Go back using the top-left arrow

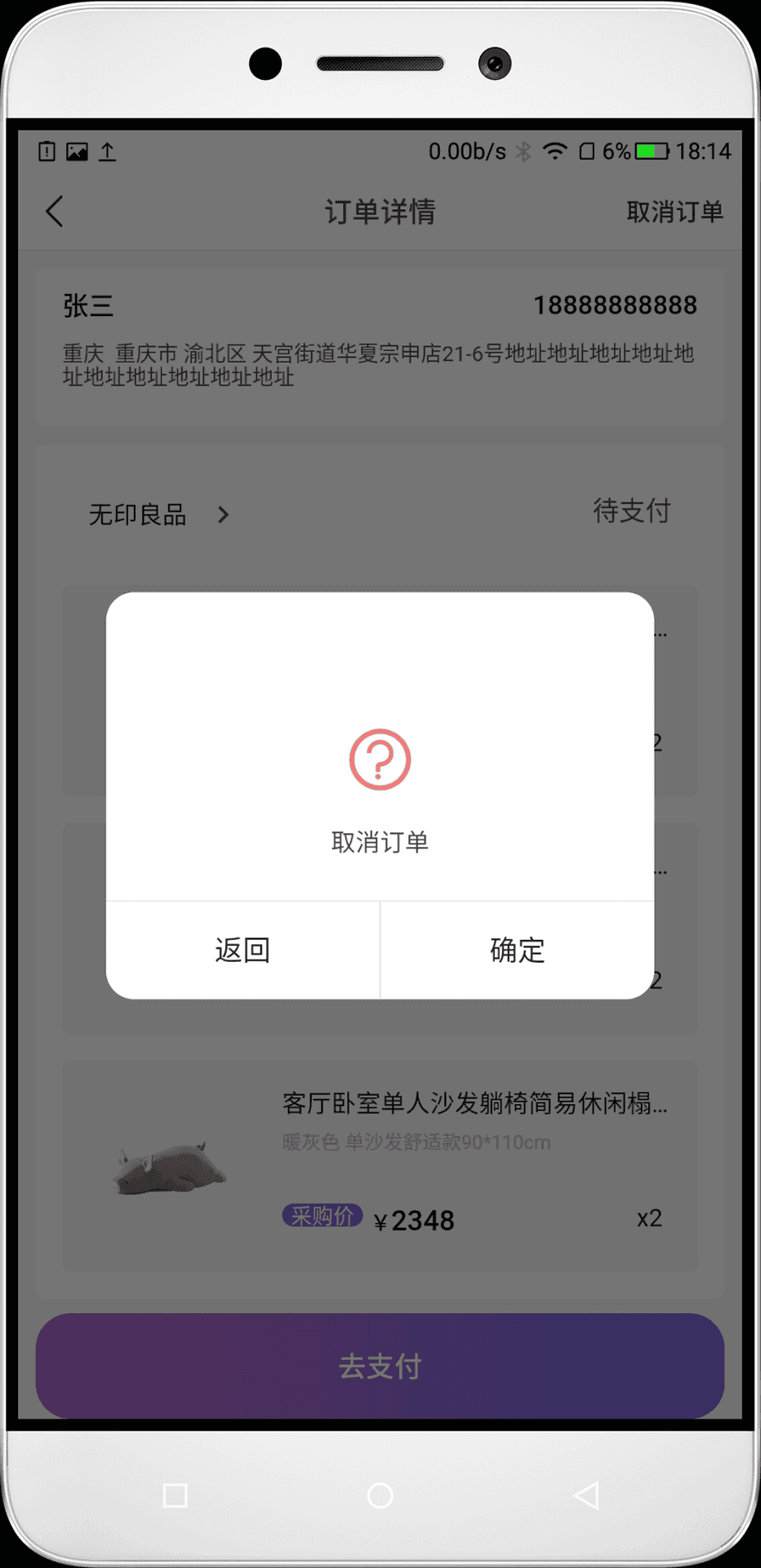click(x=55, y=212)
